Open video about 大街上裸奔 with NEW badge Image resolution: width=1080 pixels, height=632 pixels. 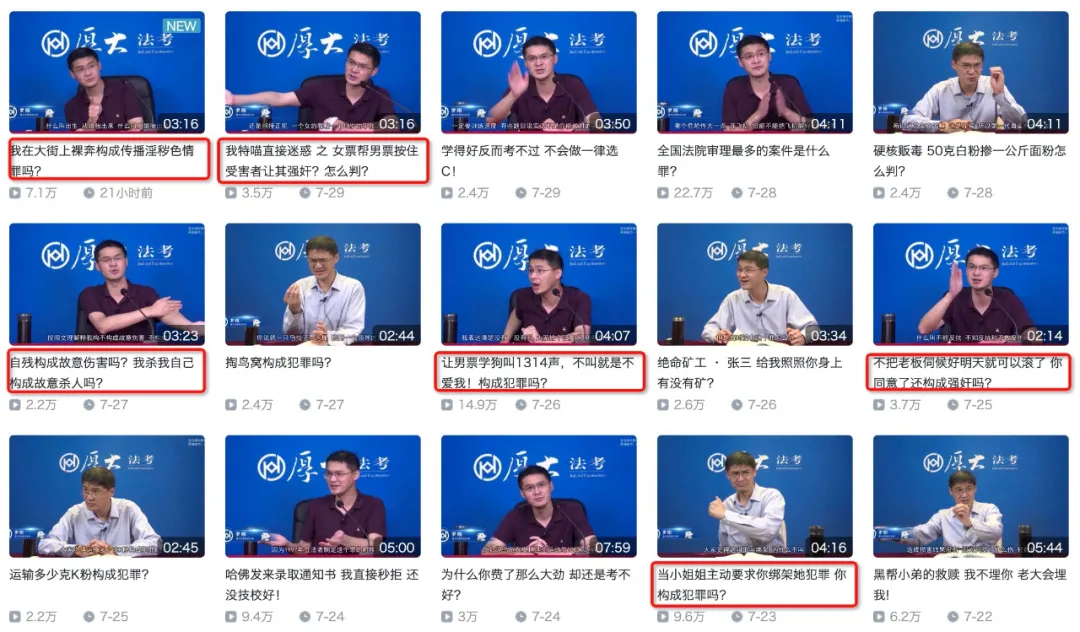[107, 72]
